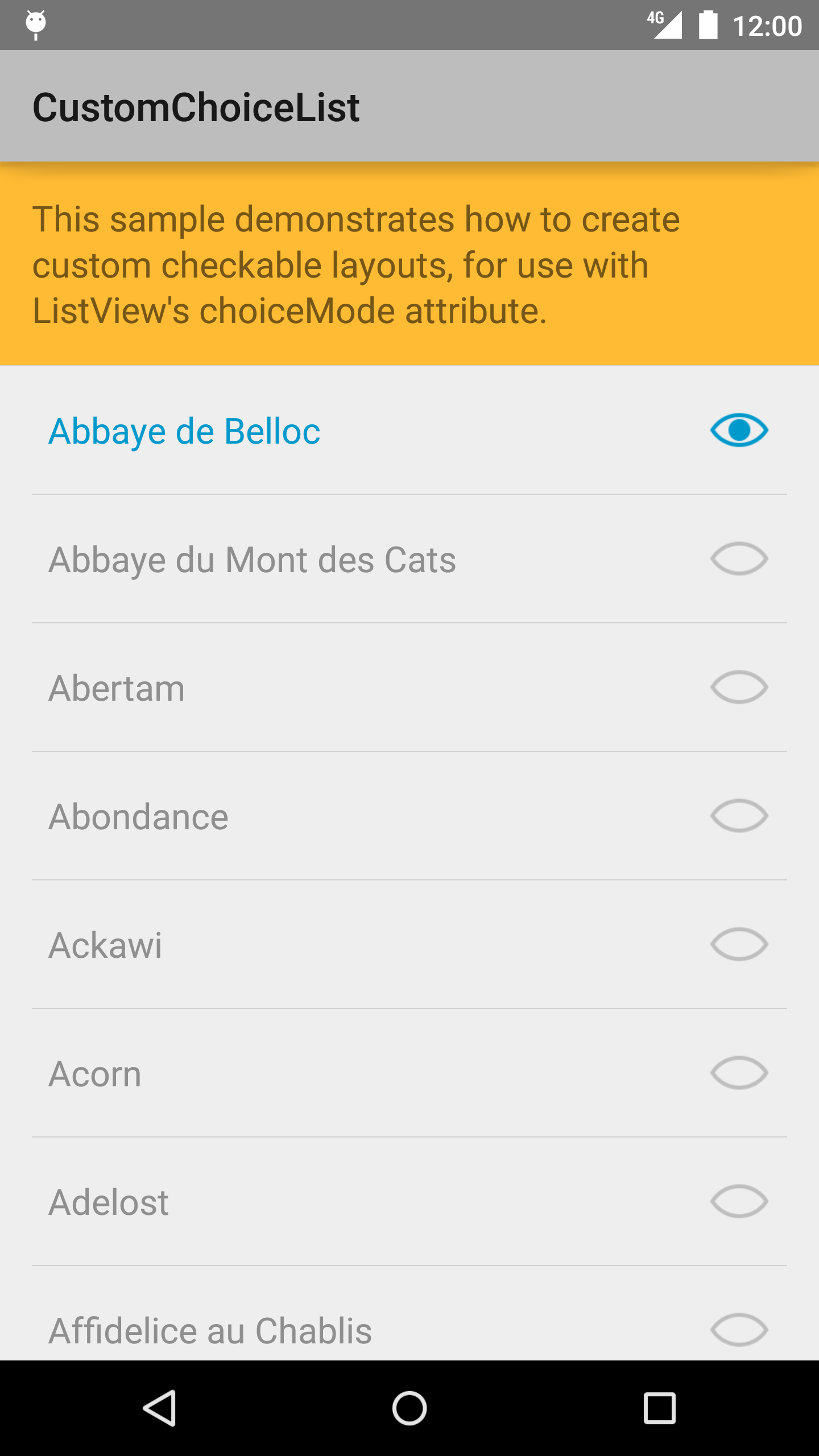Mark Ackawi as checked

[x=409, y=945]
